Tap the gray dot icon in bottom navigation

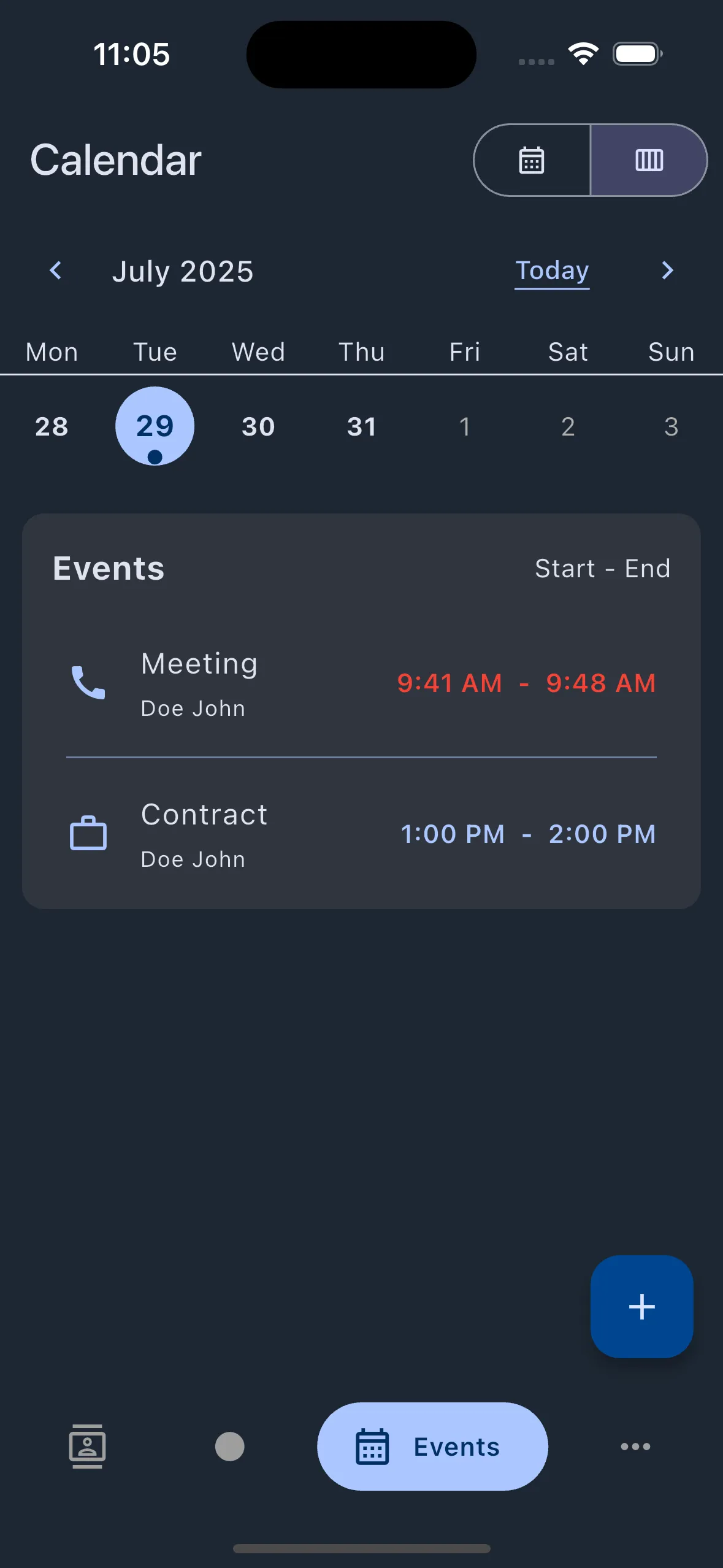230,1447
